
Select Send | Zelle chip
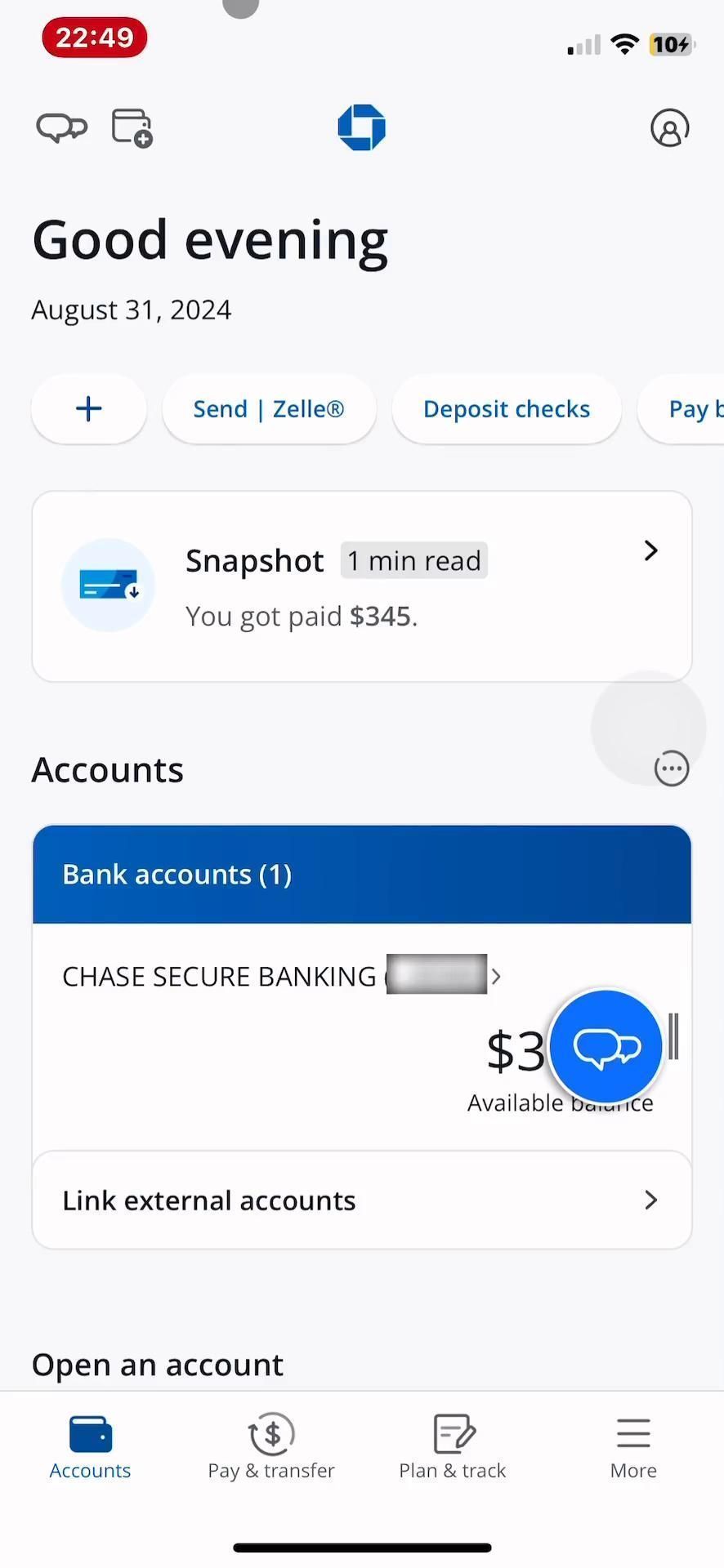click(269, 409)
